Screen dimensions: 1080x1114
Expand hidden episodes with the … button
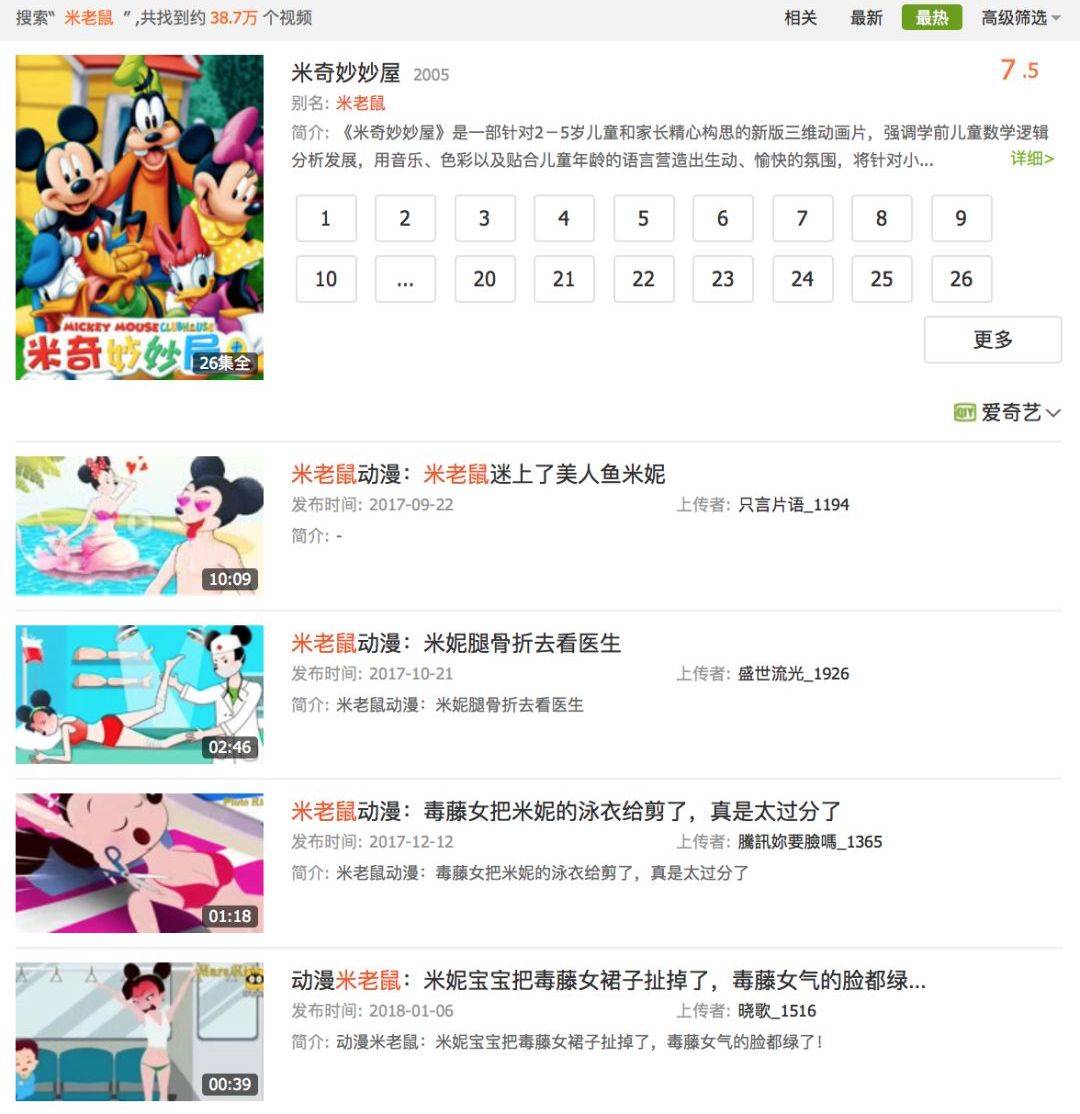(405, 279)
